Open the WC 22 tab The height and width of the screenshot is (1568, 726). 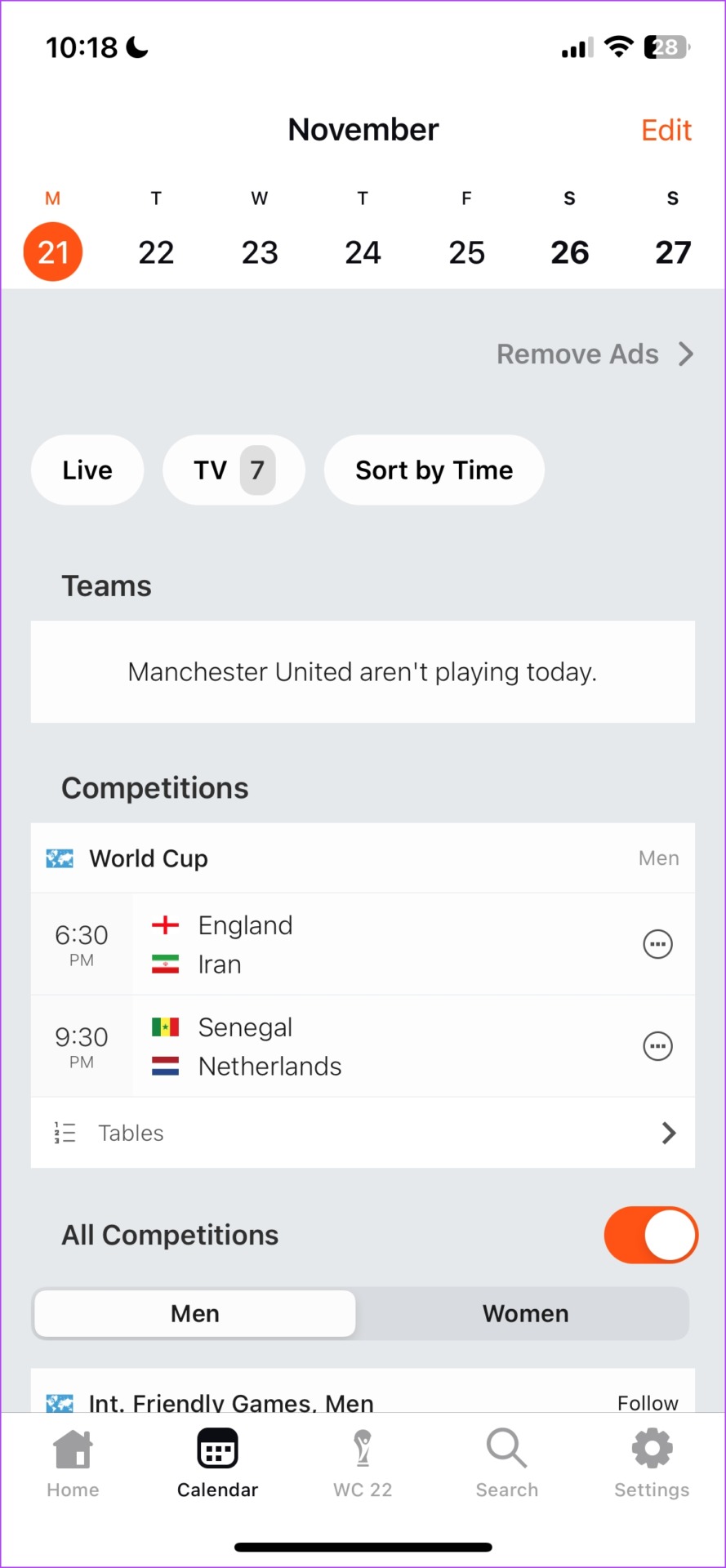(363, 1463)
